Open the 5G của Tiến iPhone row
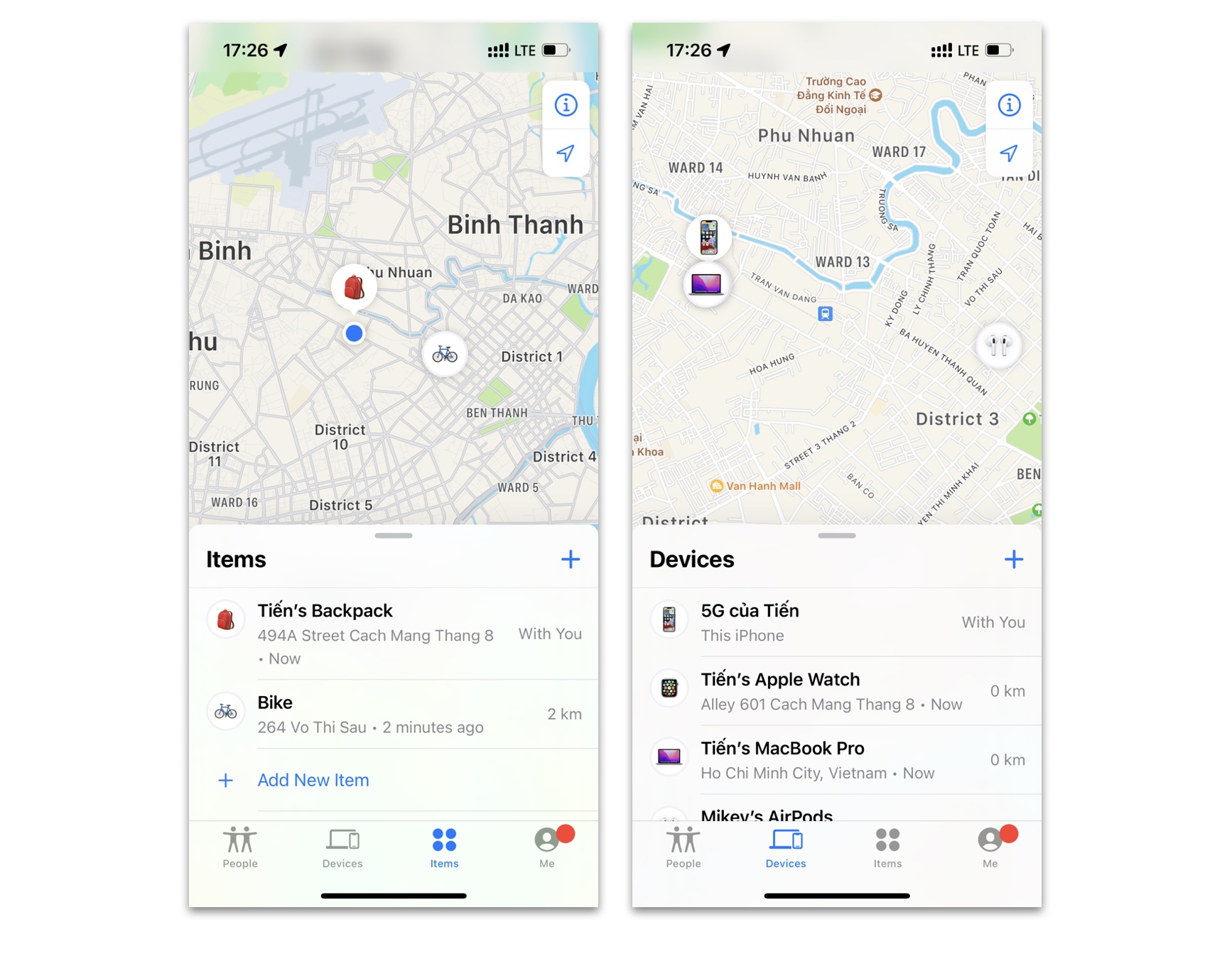1232x959 pixels. 836,622
